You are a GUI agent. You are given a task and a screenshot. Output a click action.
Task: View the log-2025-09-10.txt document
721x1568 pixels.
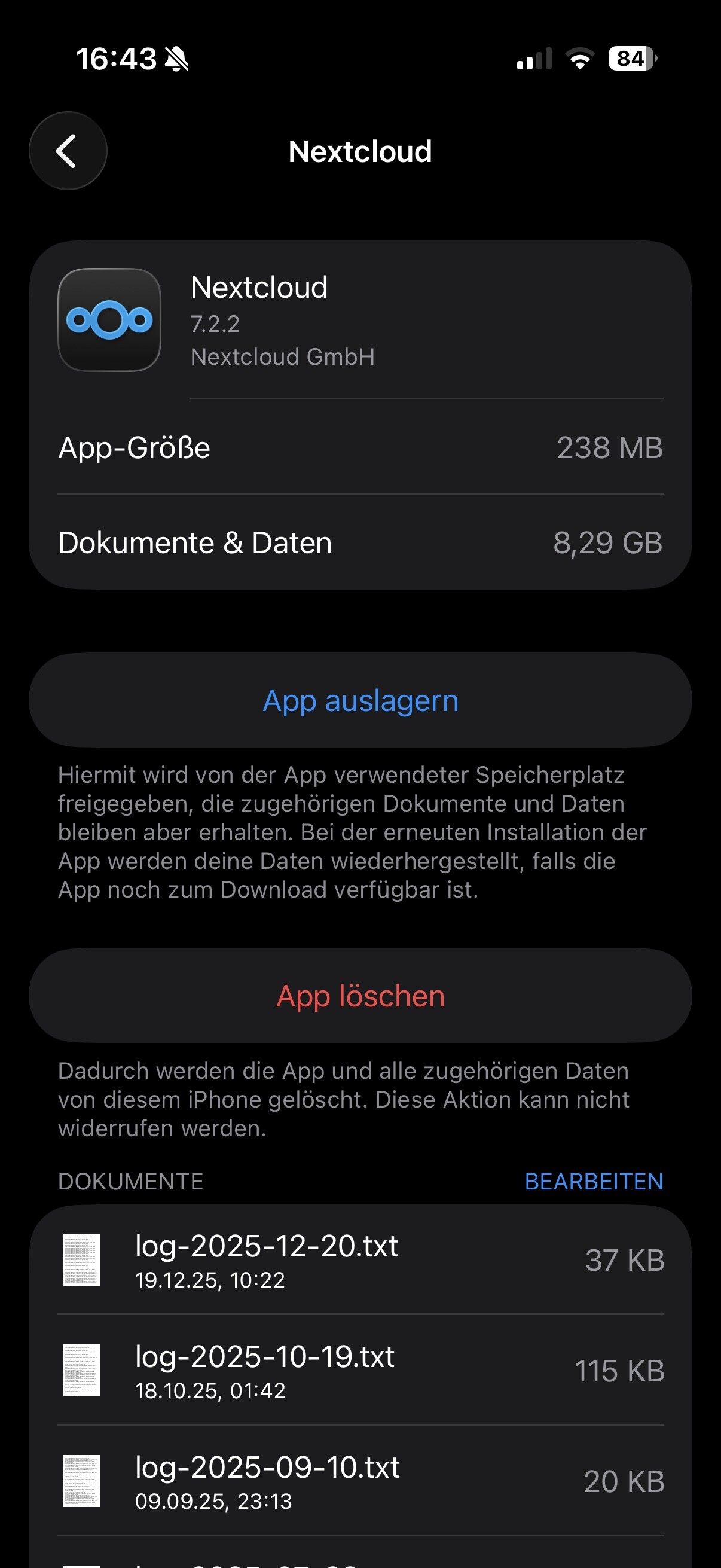click(x=360, y=1481)
